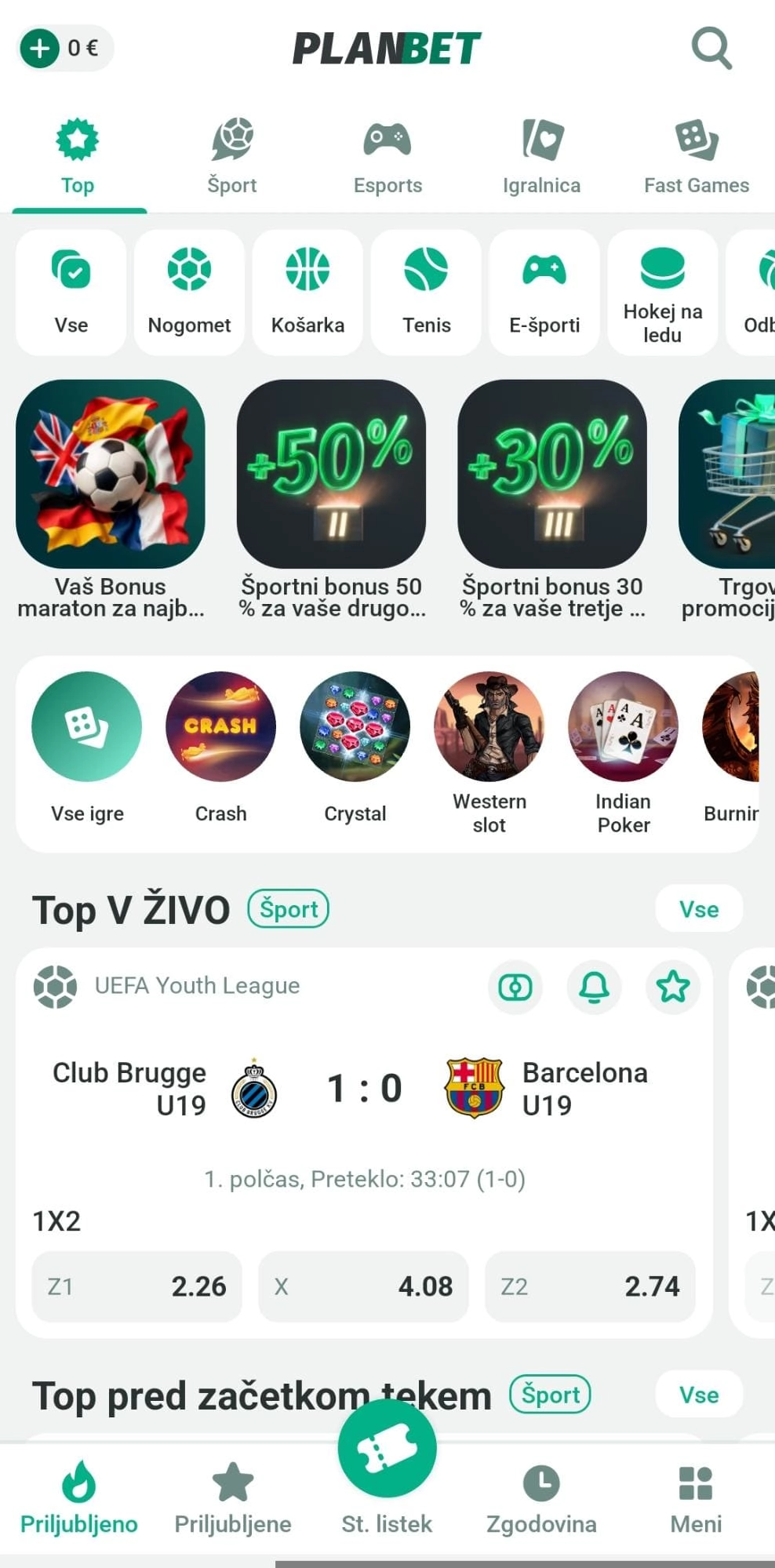775x1568 pixels.
Task: Open Vse igre games list
Action: (87, 726)
